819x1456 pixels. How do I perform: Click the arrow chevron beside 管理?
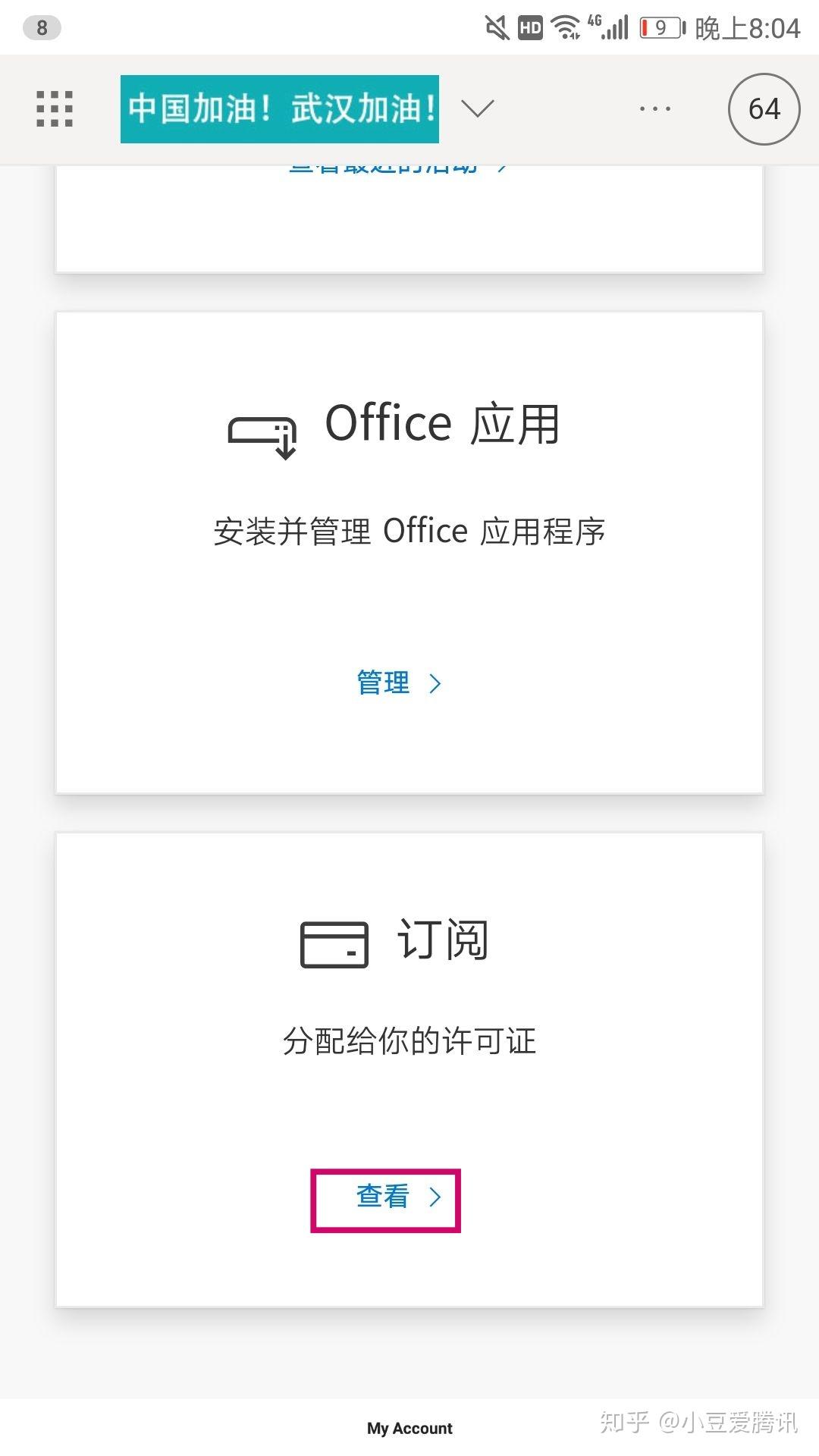436,683
